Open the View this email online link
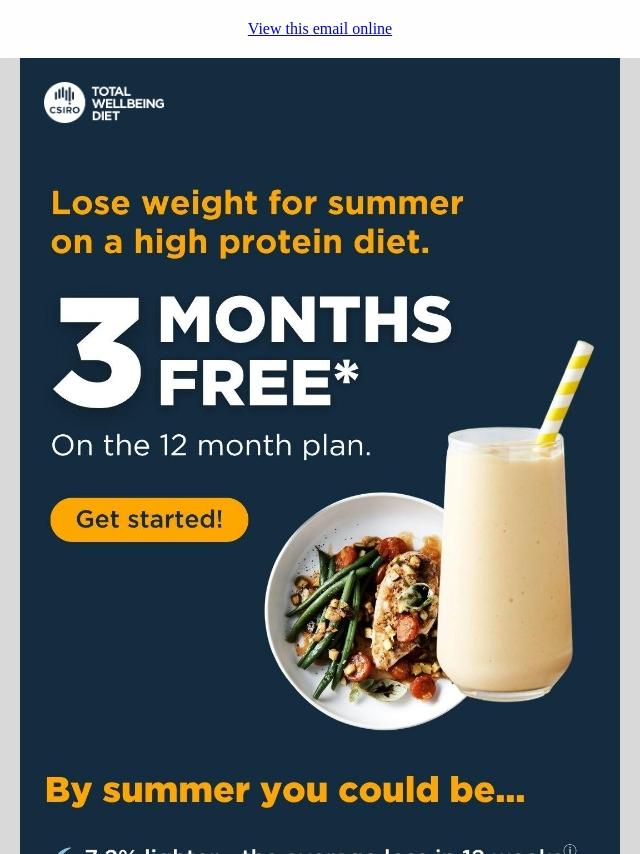 [x=320, y=28]
